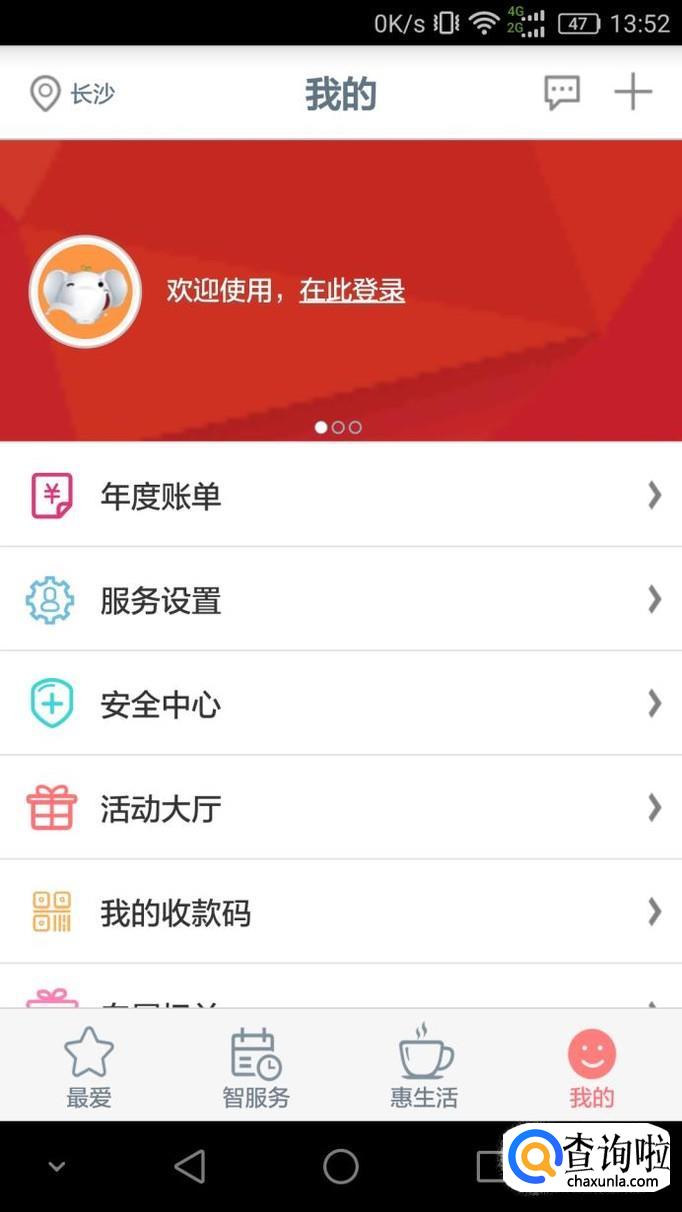Open 活动大厅 activity hall
Viewport: 682px width, 1212px height.
[x=340, y=808]
